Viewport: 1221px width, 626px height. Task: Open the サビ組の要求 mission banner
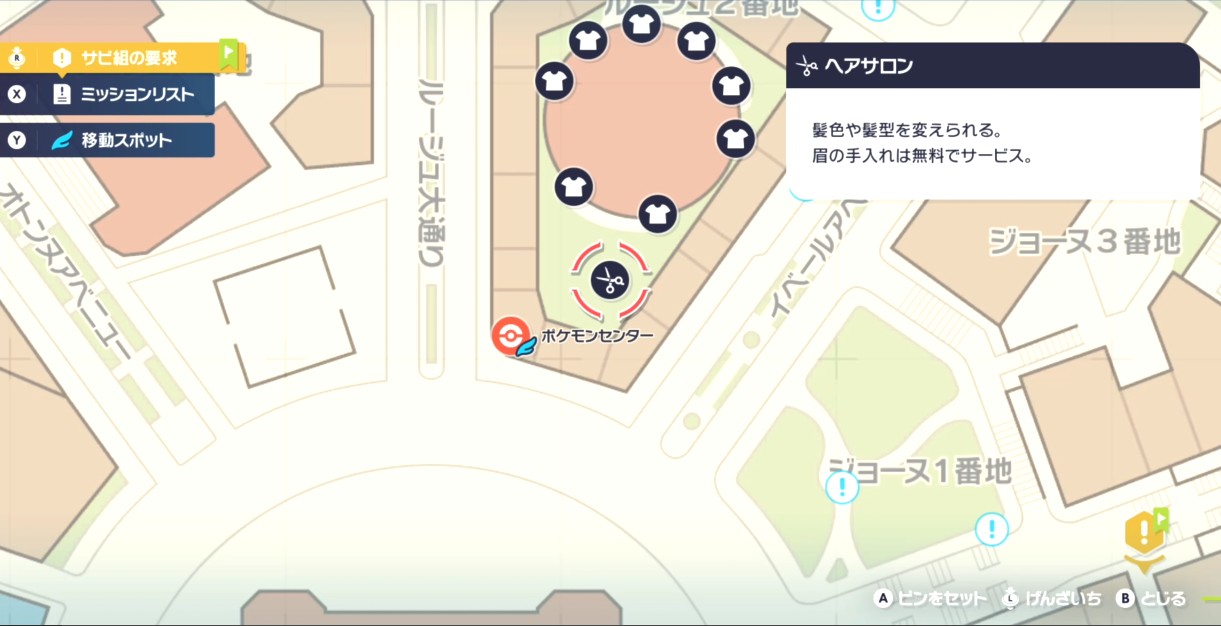point(127,57)
